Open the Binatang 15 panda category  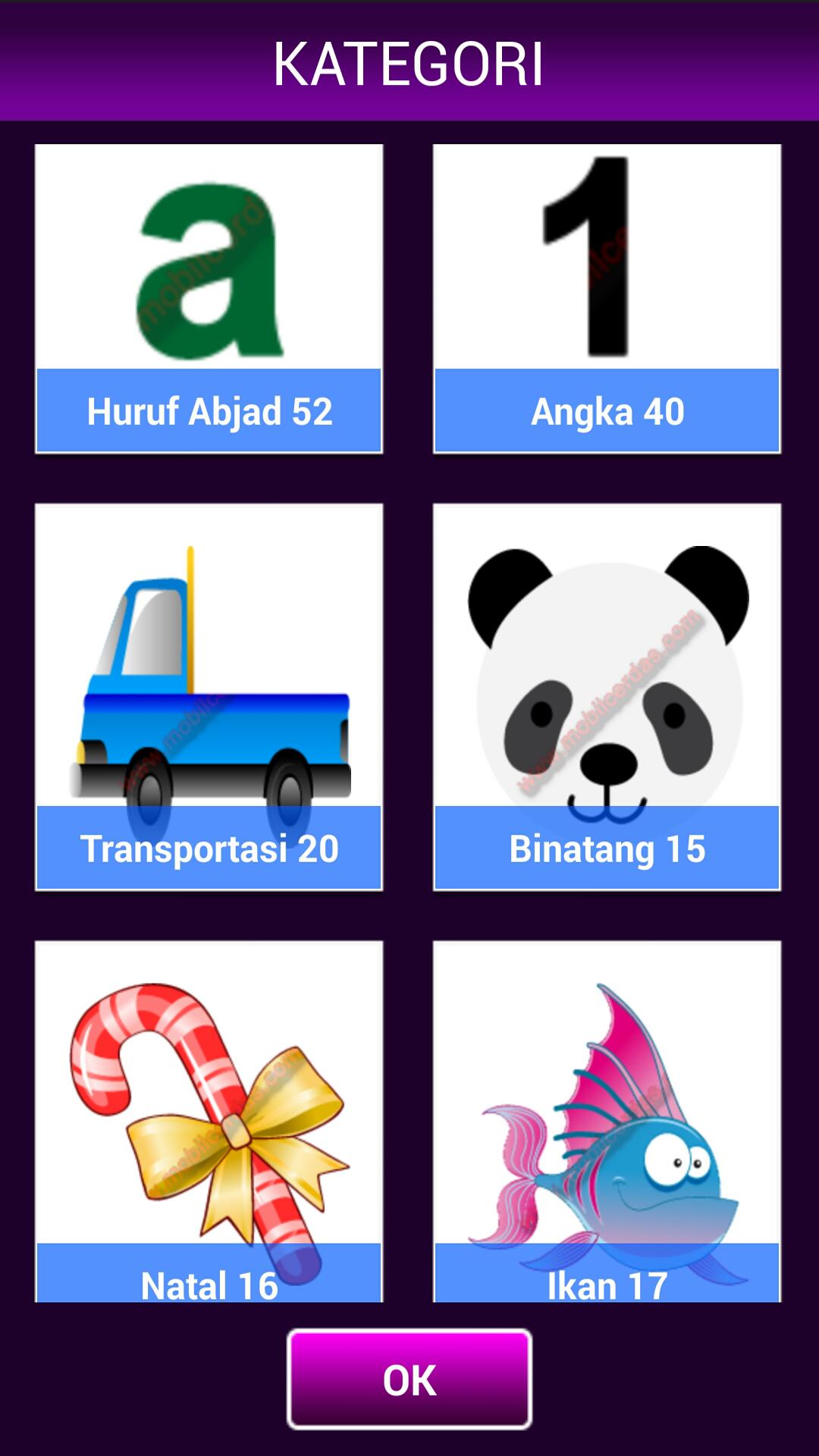(607, 696)
